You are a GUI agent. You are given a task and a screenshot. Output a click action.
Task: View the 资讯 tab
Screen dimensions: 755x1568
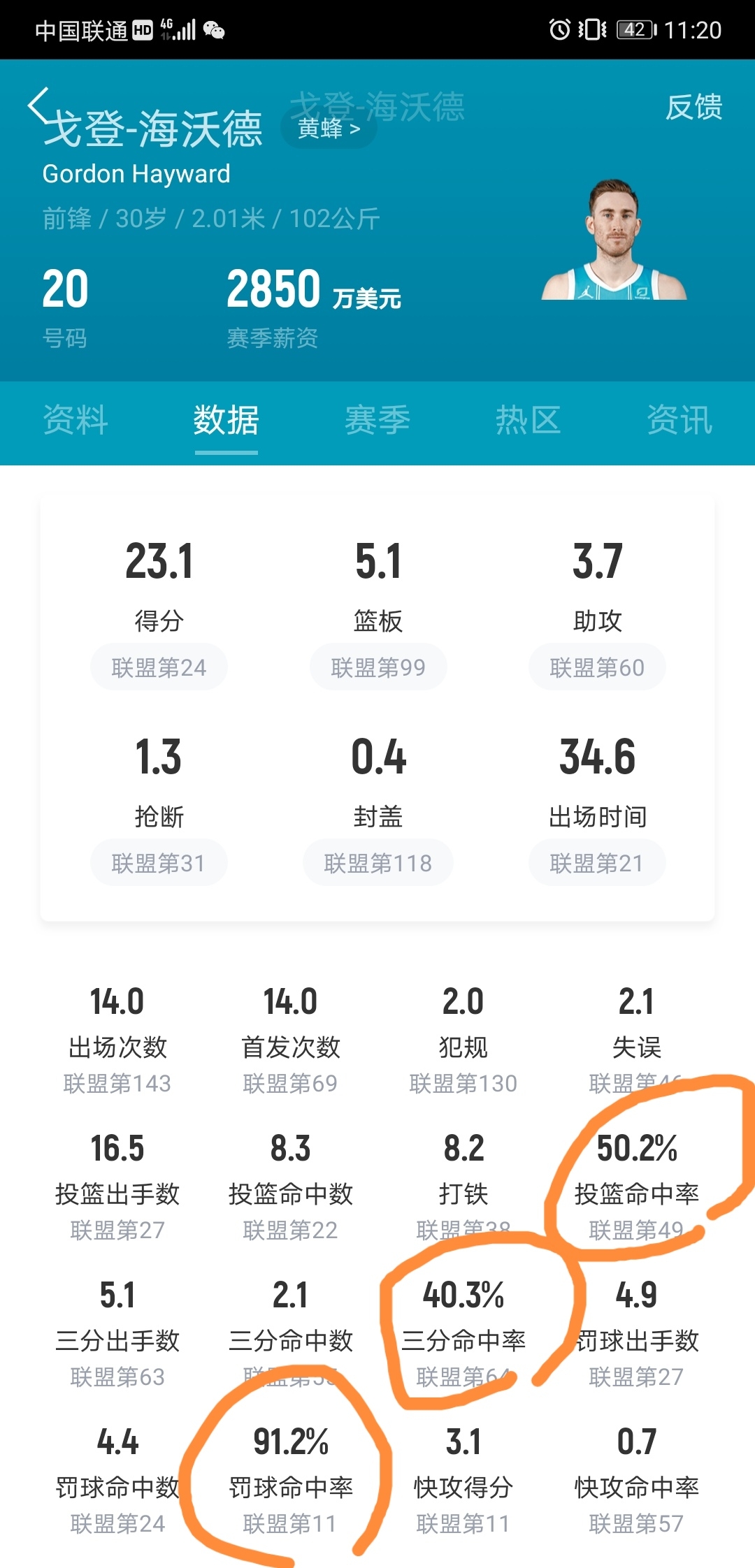(679, 420)
